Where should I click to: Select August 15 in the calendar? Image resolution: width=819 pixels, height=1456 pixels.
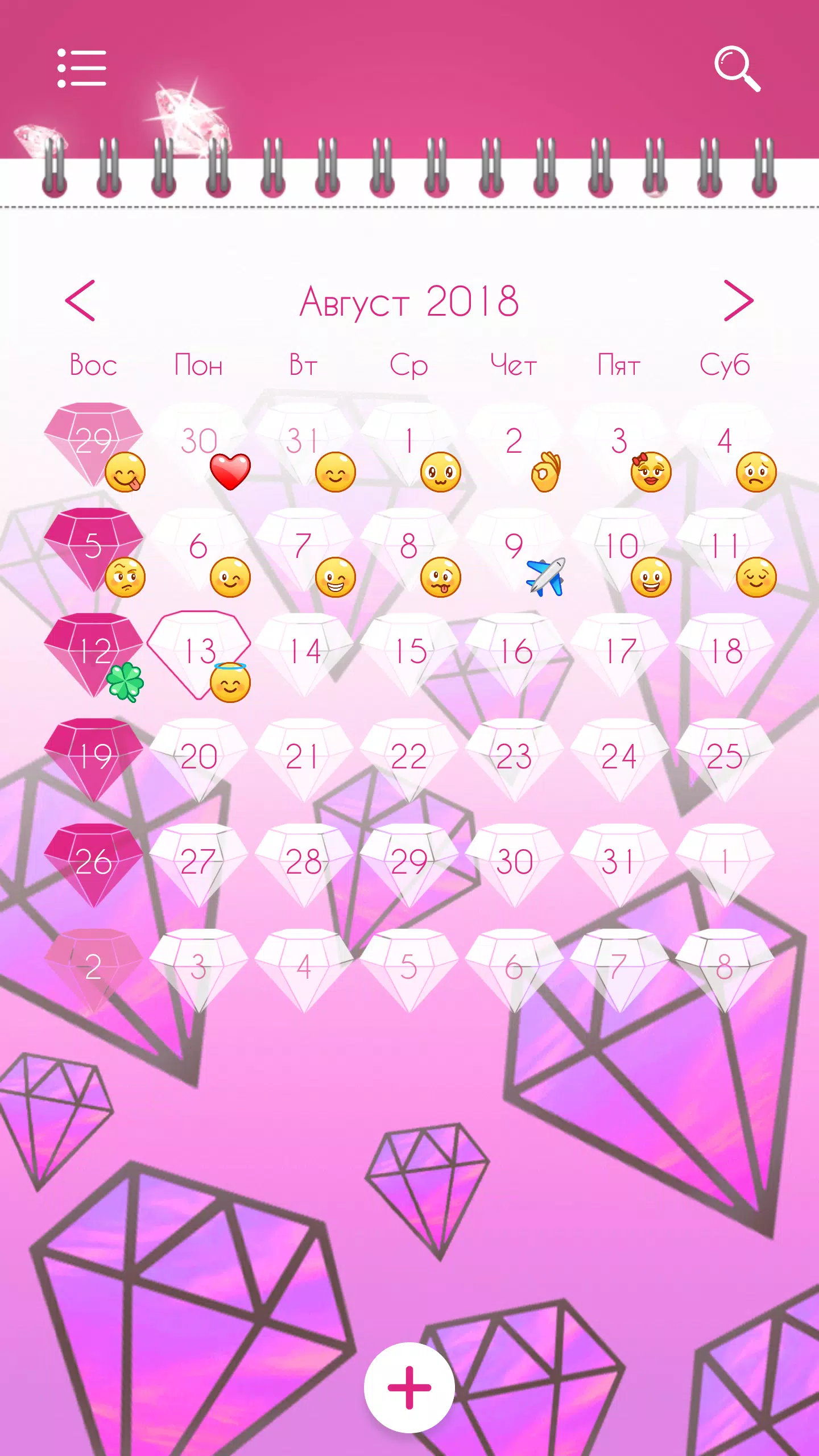point(409,653)
